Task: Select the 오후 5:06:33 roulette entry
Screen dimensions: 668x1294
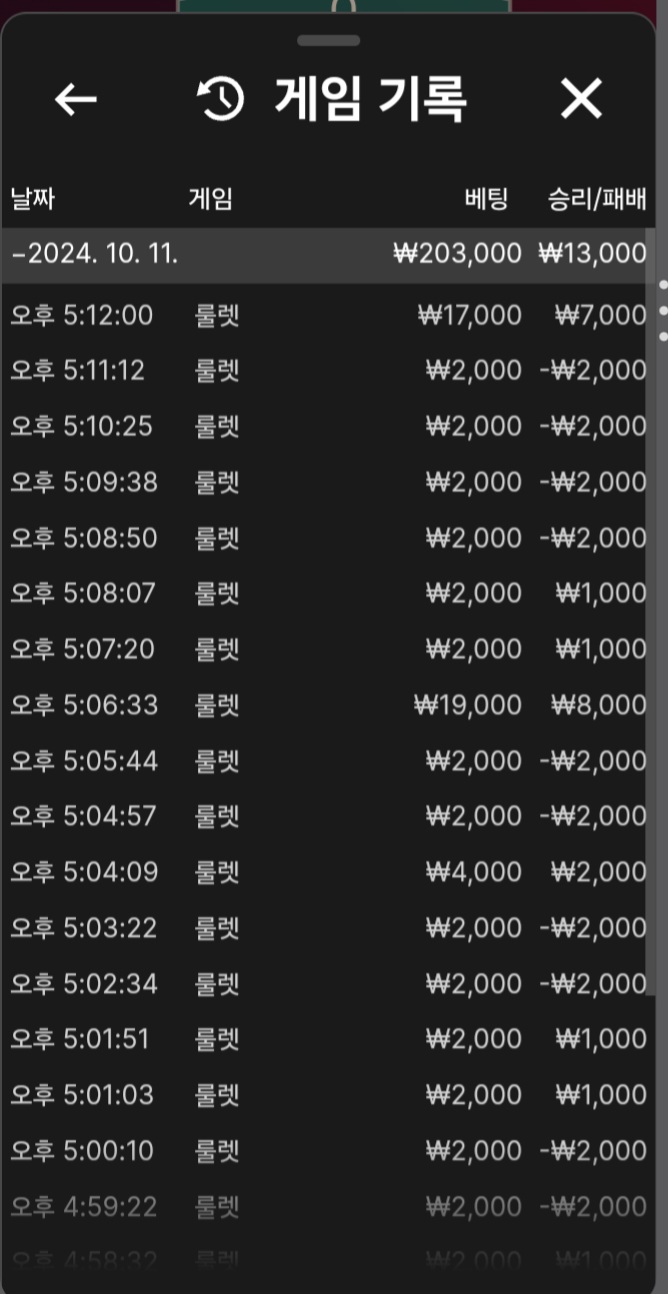Action: 328,705
